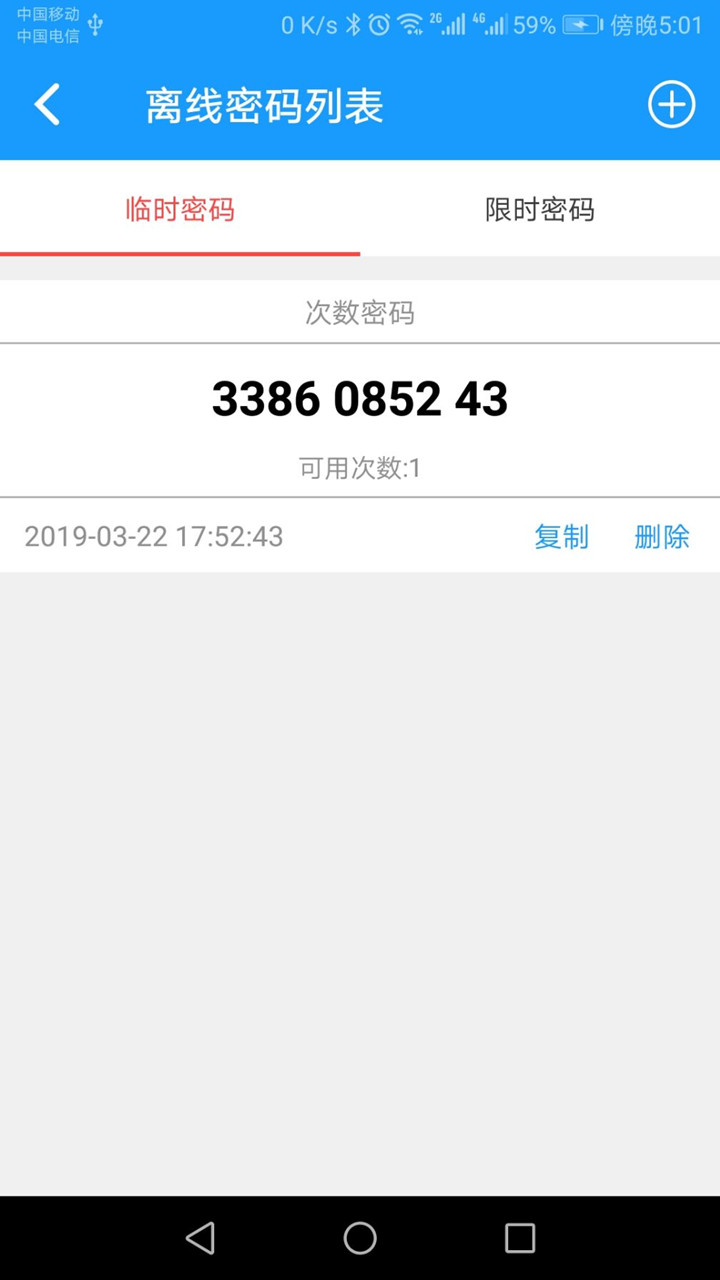Switch to the 限时密码 tab
Screen dimensions: 720x1280
[x=540, y=210]
